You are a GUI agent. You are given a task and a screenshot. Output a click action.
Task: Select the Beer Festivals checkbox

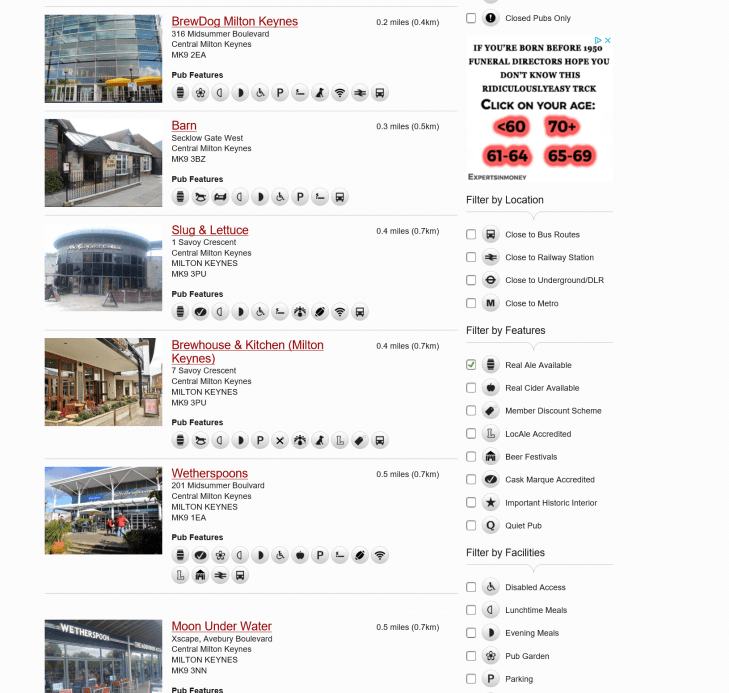[x=471, y=457]
